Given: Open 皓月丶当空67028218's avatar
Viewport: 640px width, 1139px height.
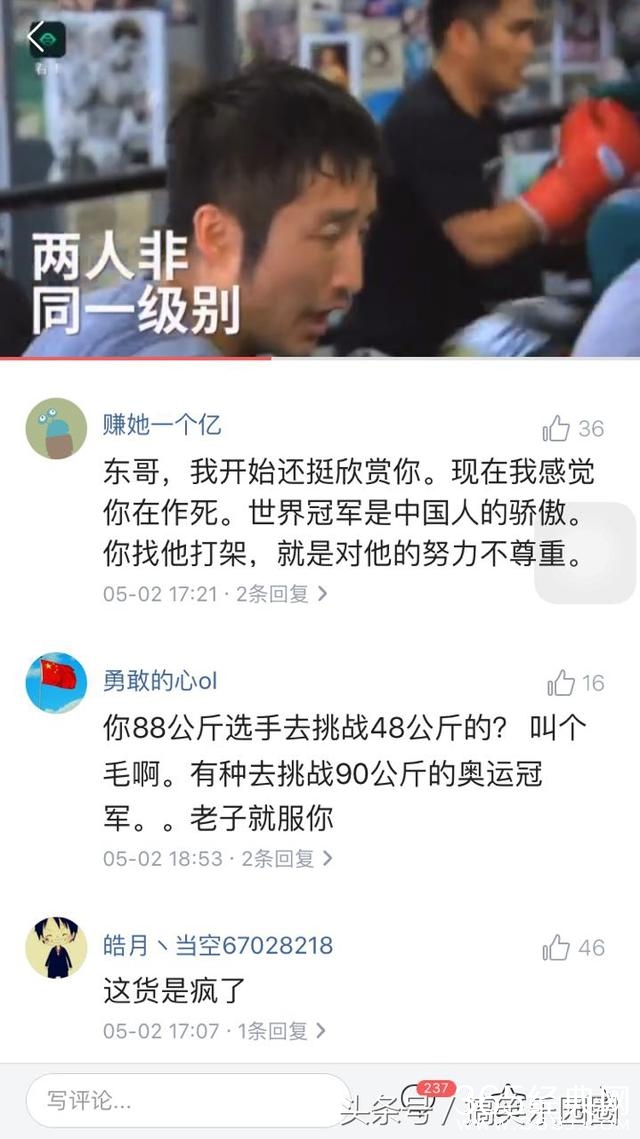Looking at the screenshot, I should 56,947.
